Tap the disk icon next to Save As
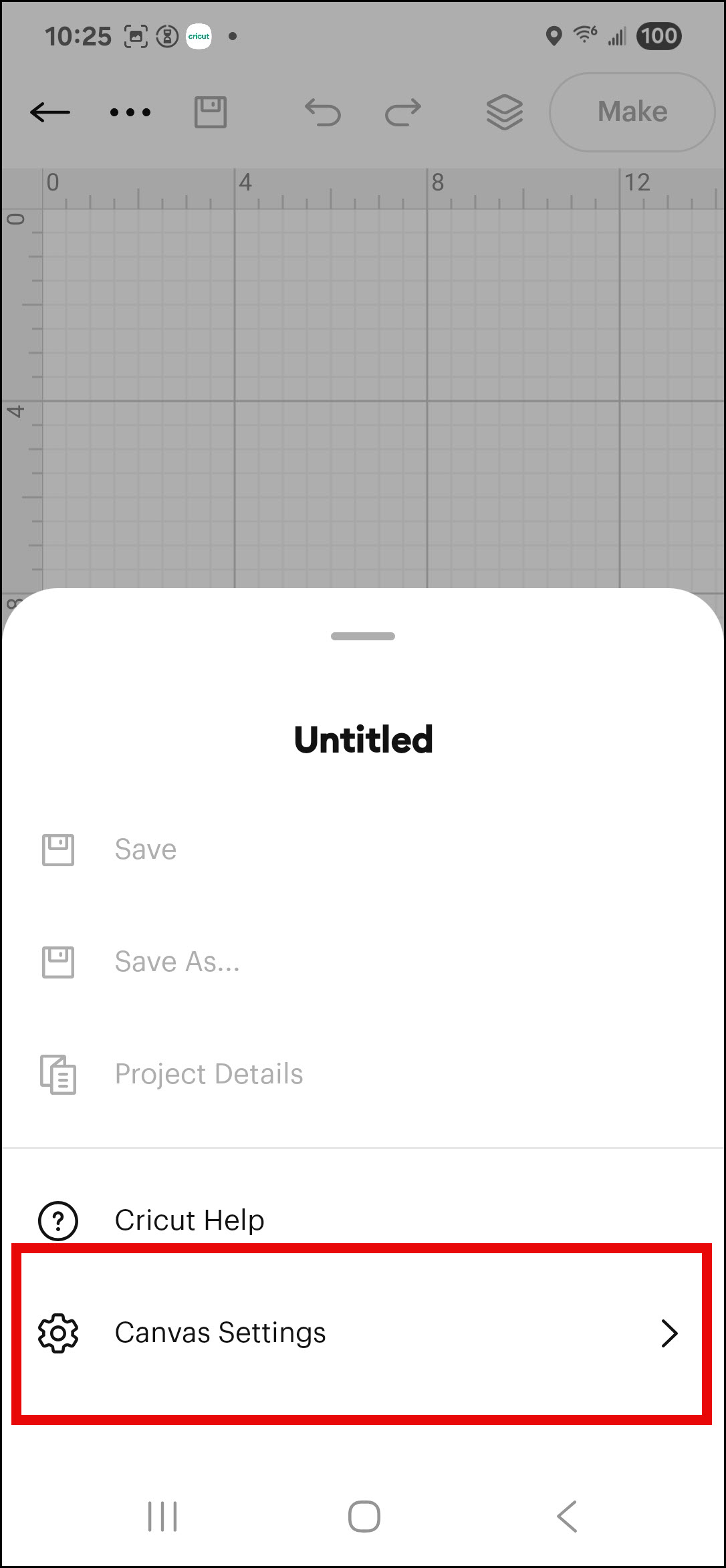 (58, 962)
